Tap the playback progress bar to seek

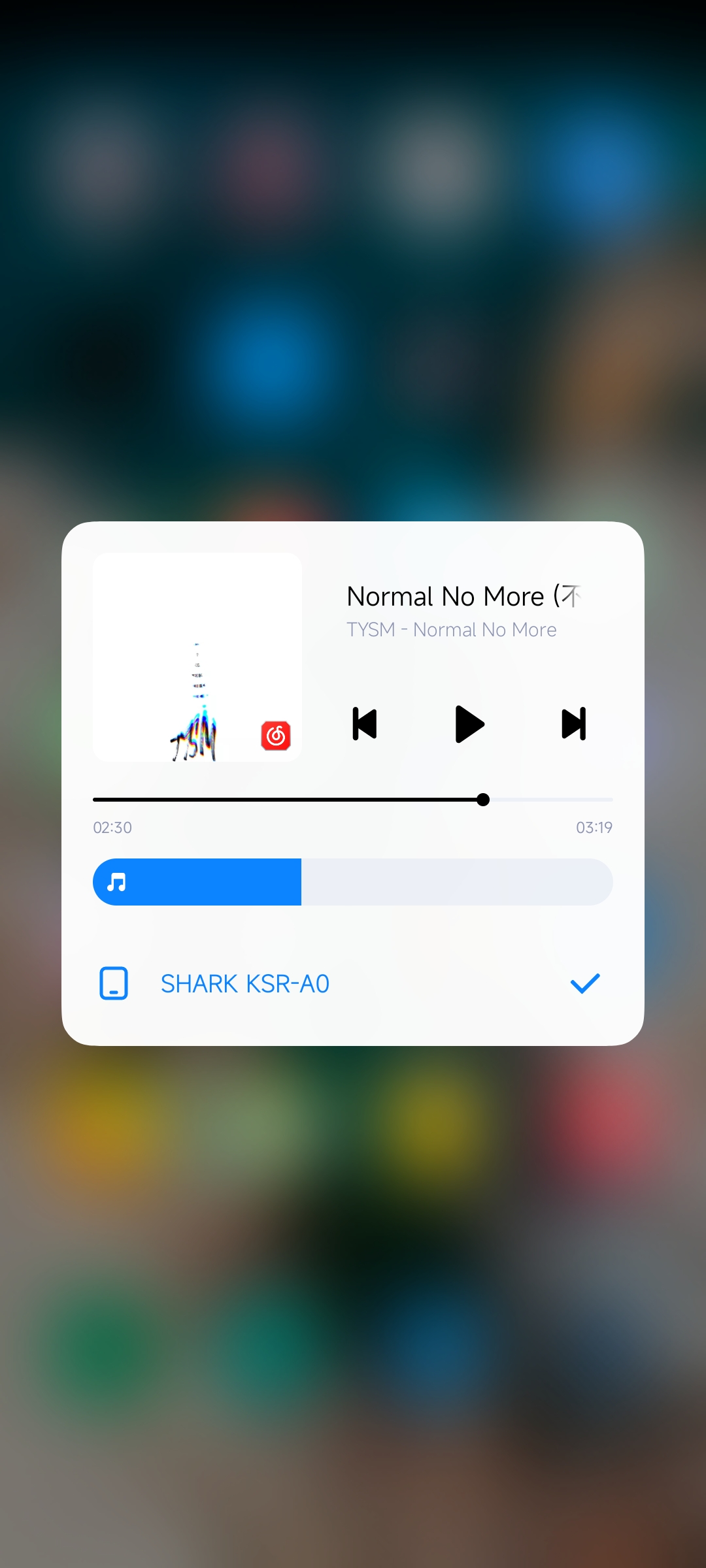353,800
